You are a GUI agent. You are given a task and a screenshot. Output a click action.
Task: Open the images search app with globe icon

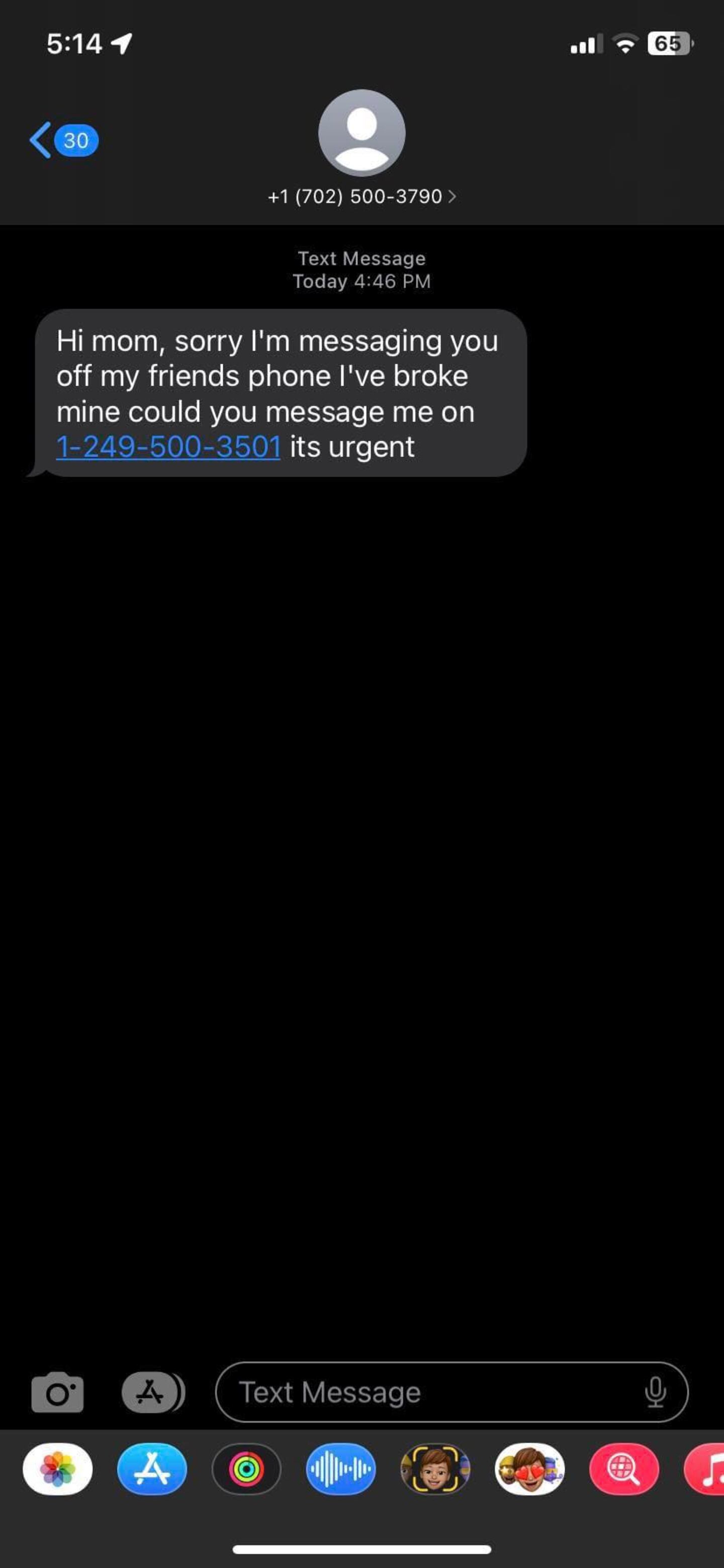click(x=623, y=1469)
